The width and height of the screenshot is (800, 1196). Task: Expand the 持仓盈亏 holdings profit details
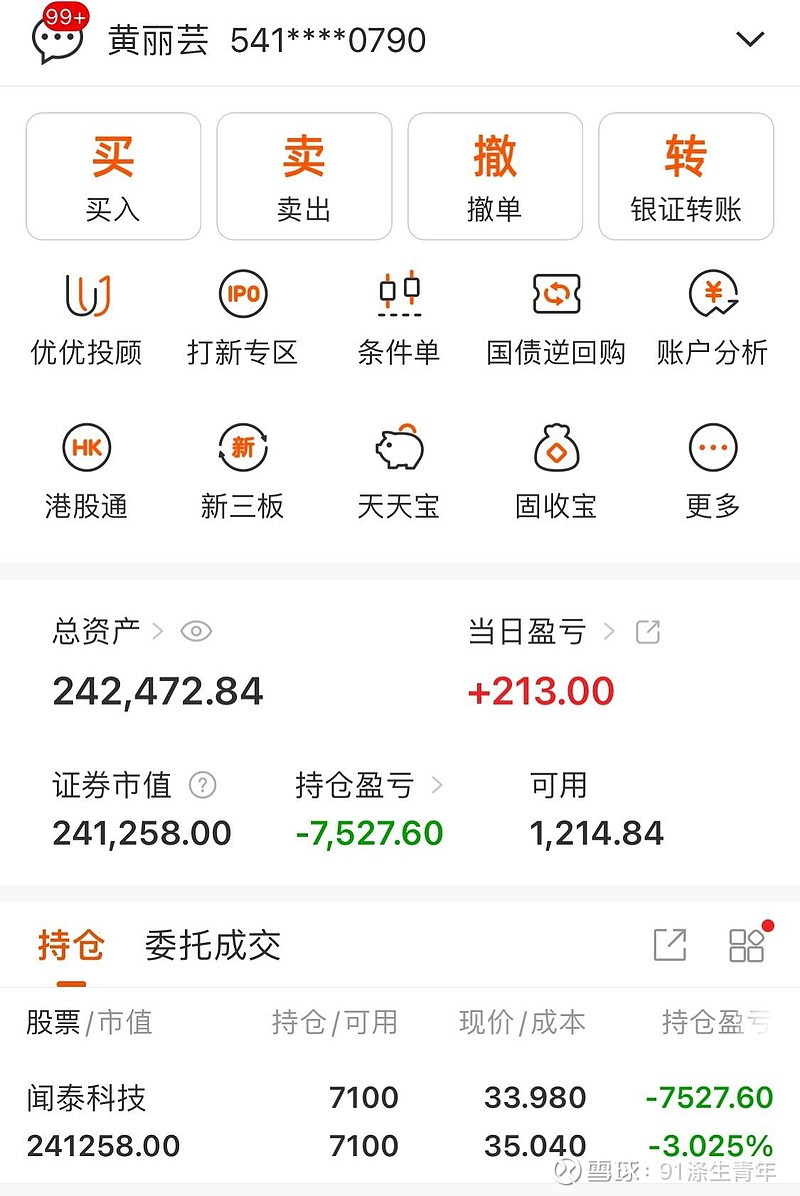[437, 786]
